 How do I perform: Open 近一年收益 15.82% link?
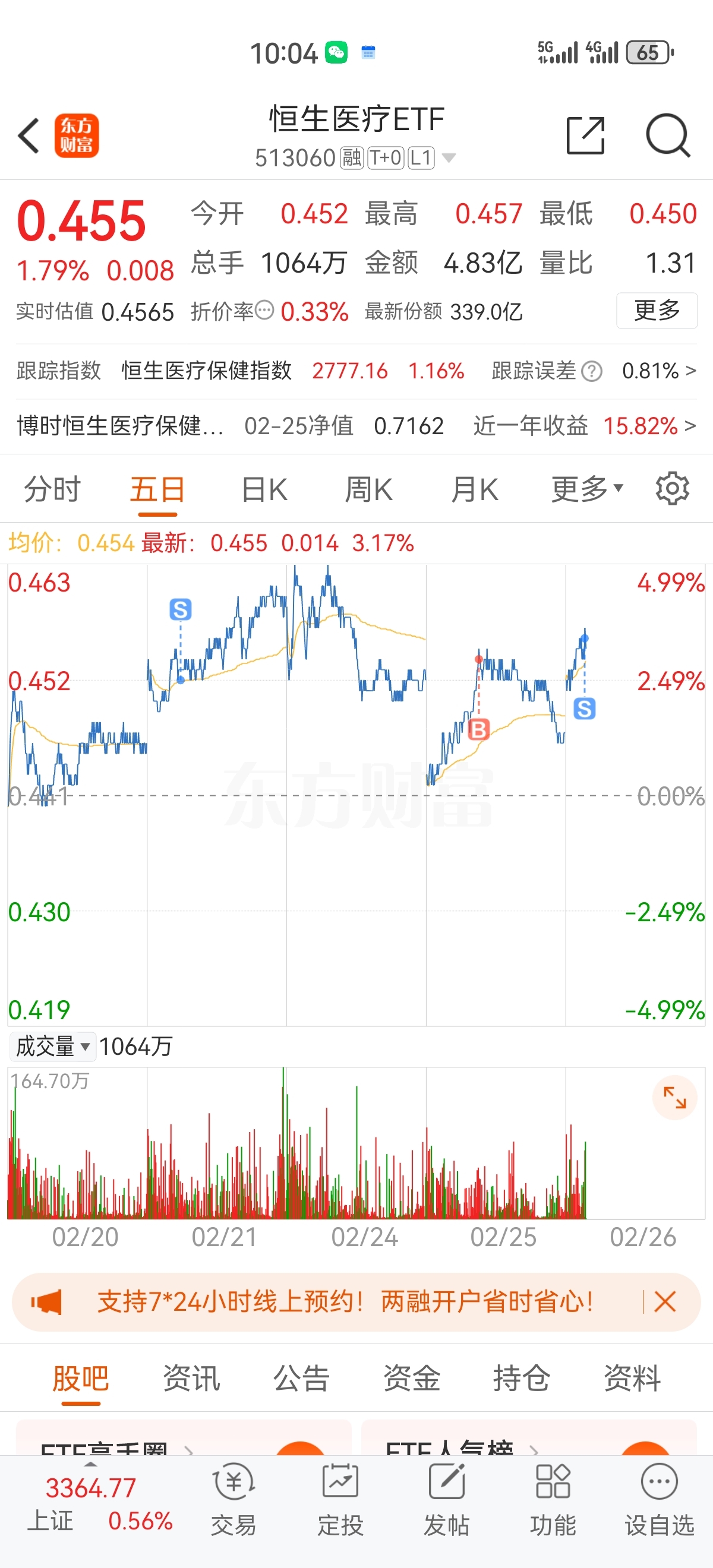641,426
